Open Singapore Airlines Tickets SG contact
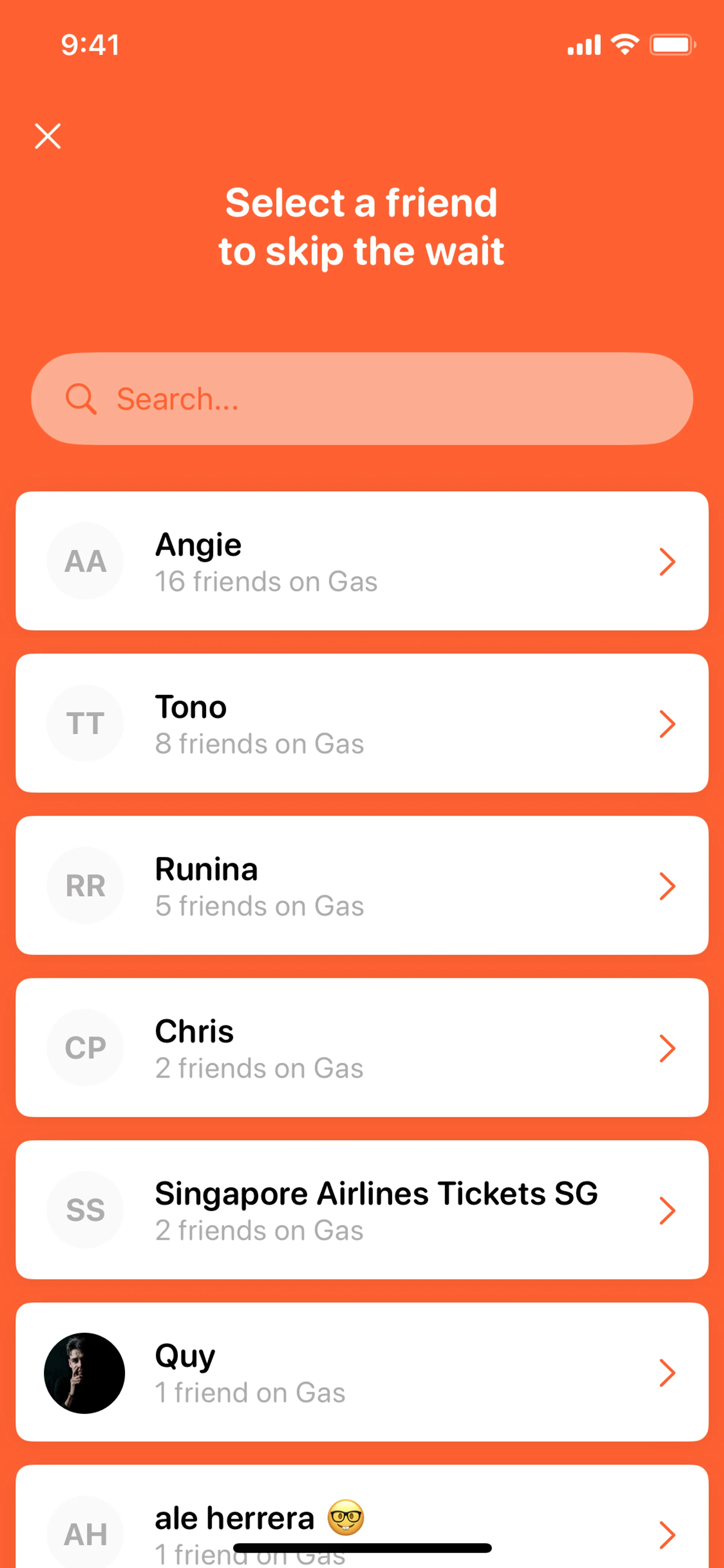The image size is (724, 1568). (x=361, y=1210)
